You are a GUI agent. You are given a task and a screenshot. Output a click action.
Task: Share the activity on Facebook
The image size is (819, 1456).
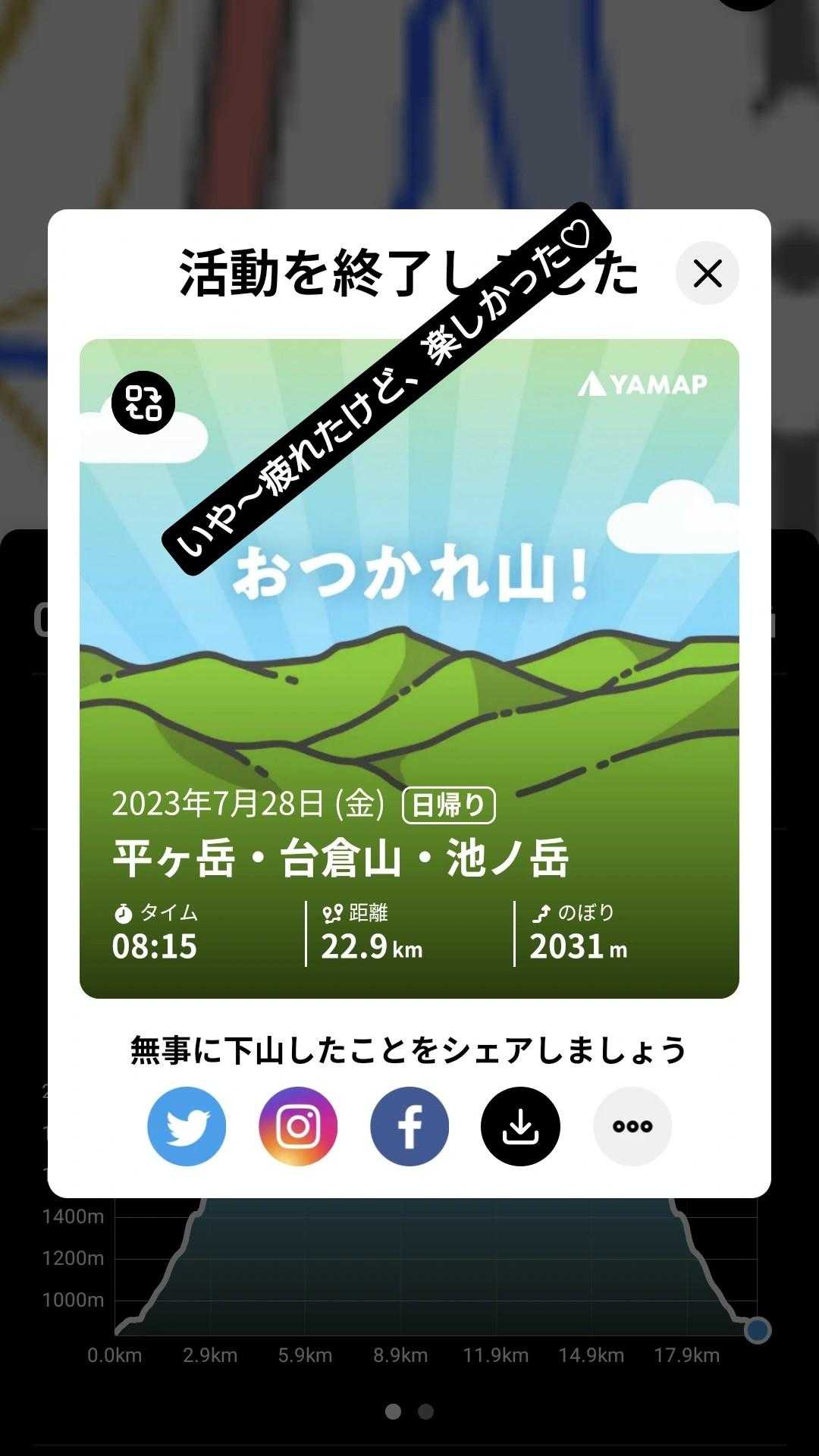pyautogui.click(x=409, y=1126)
